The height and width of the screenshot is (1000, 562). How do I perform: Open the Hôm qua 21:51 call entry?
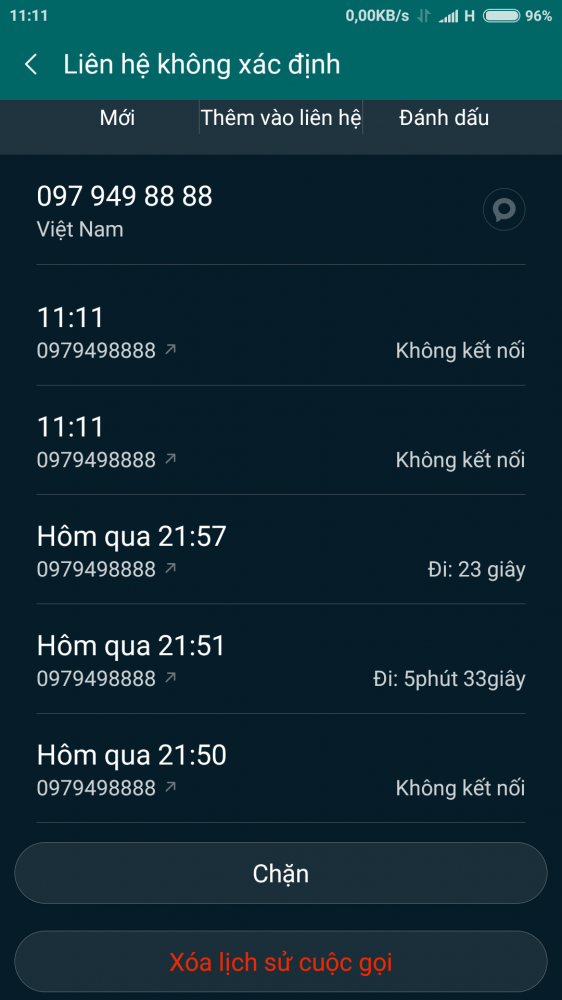tap(281, 659)
